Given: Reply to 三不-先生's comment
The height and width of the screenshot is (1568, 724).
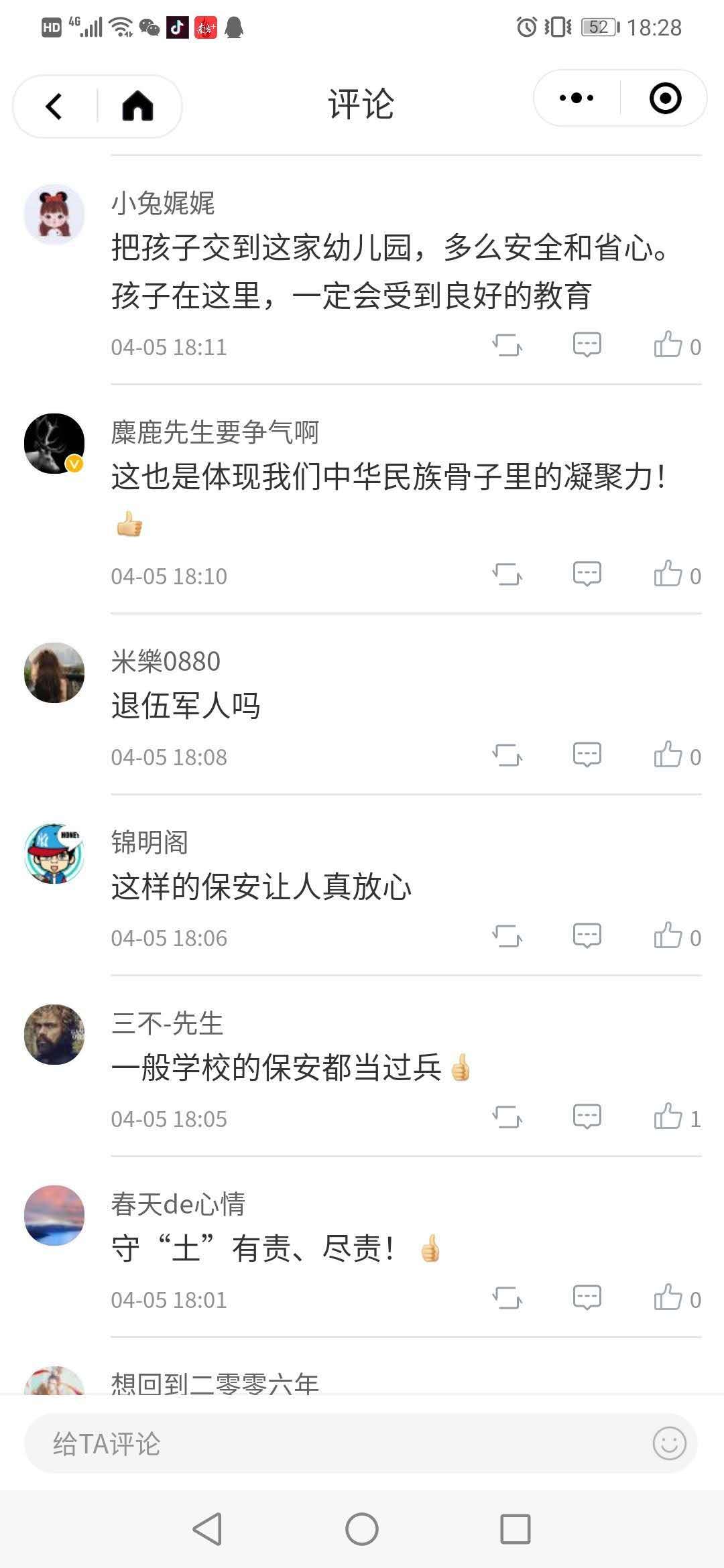Looking at the screenshot, I should pyautogui.click(x=587, y=1118).
